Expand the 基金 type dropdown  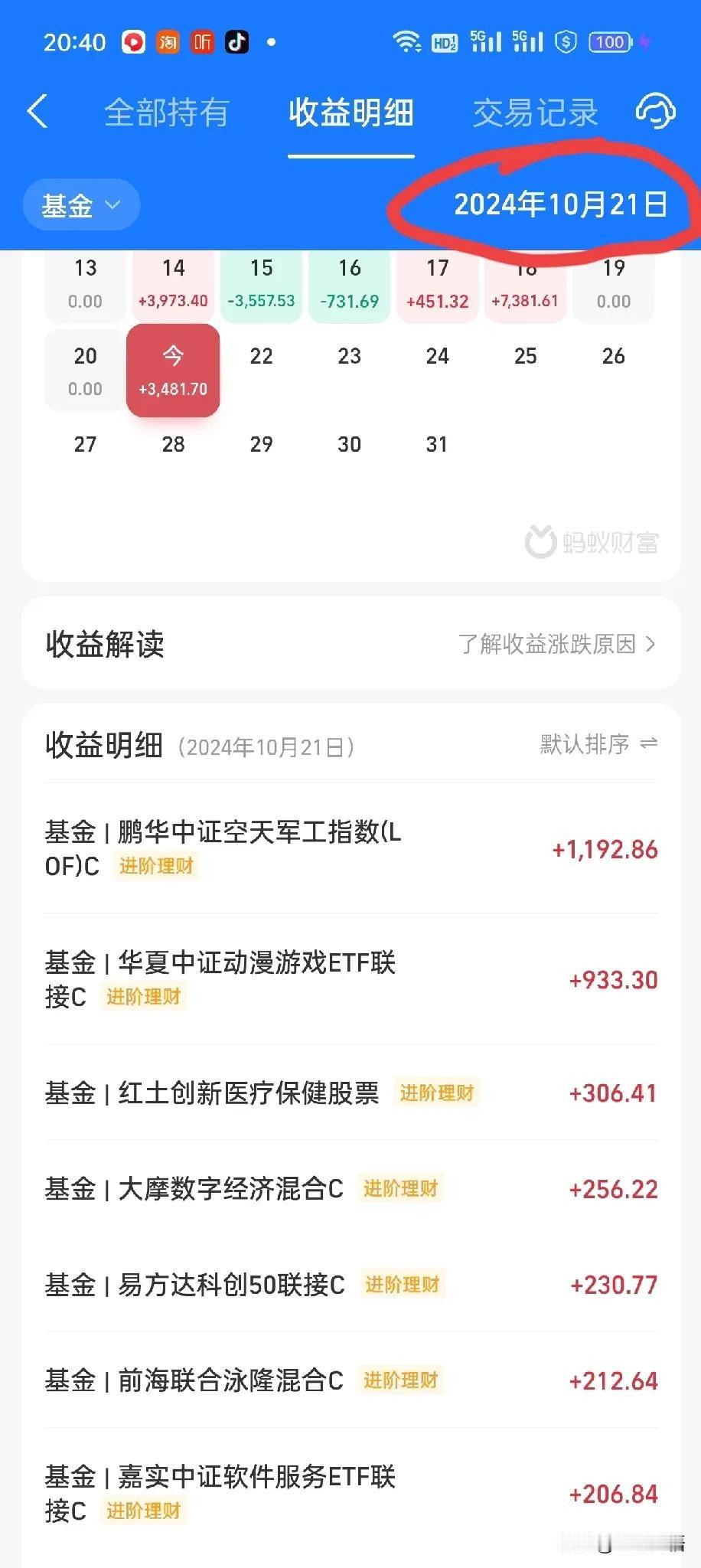pos(81,205)
